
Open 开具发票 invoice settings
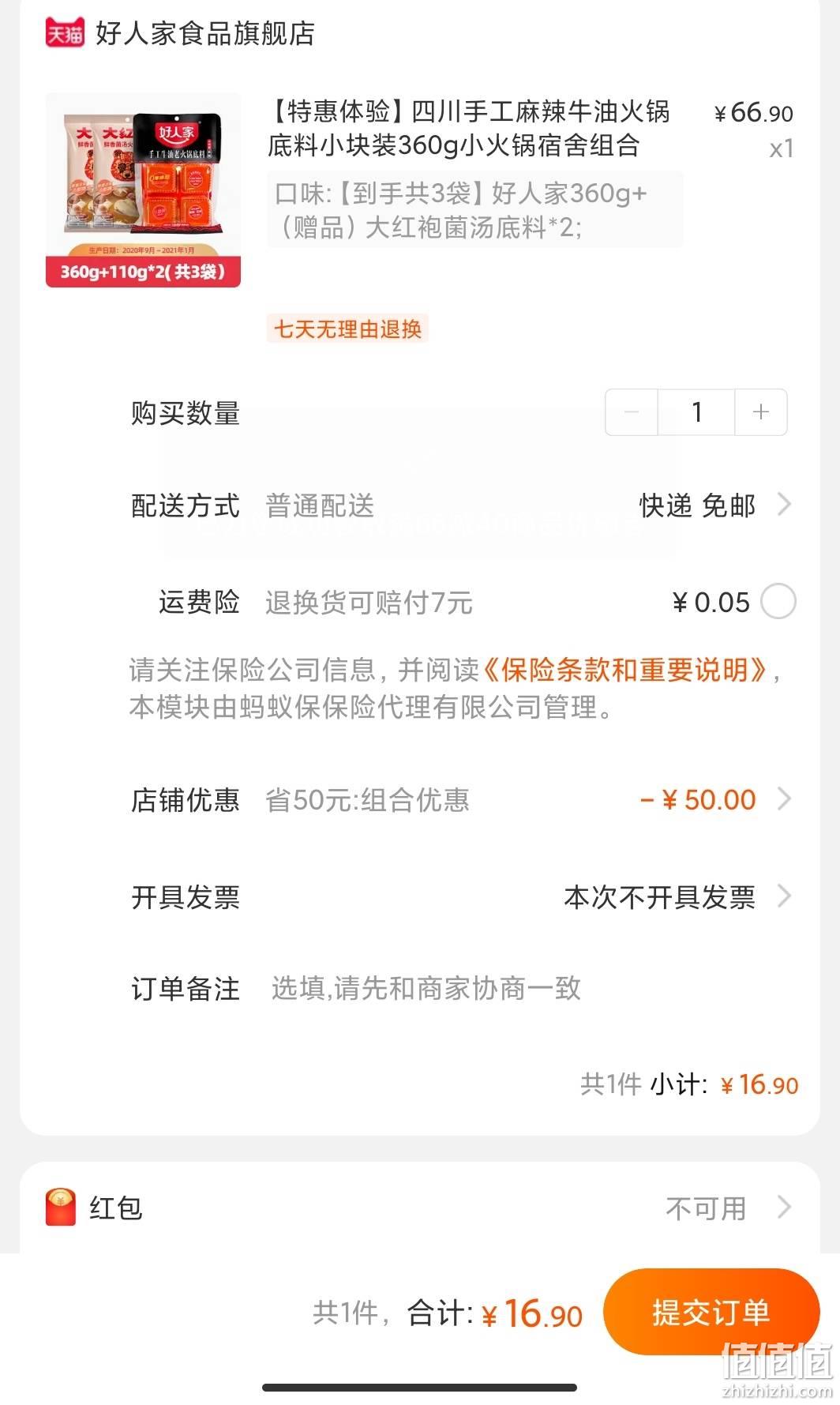pyautogui.click(x=461, y=897)
